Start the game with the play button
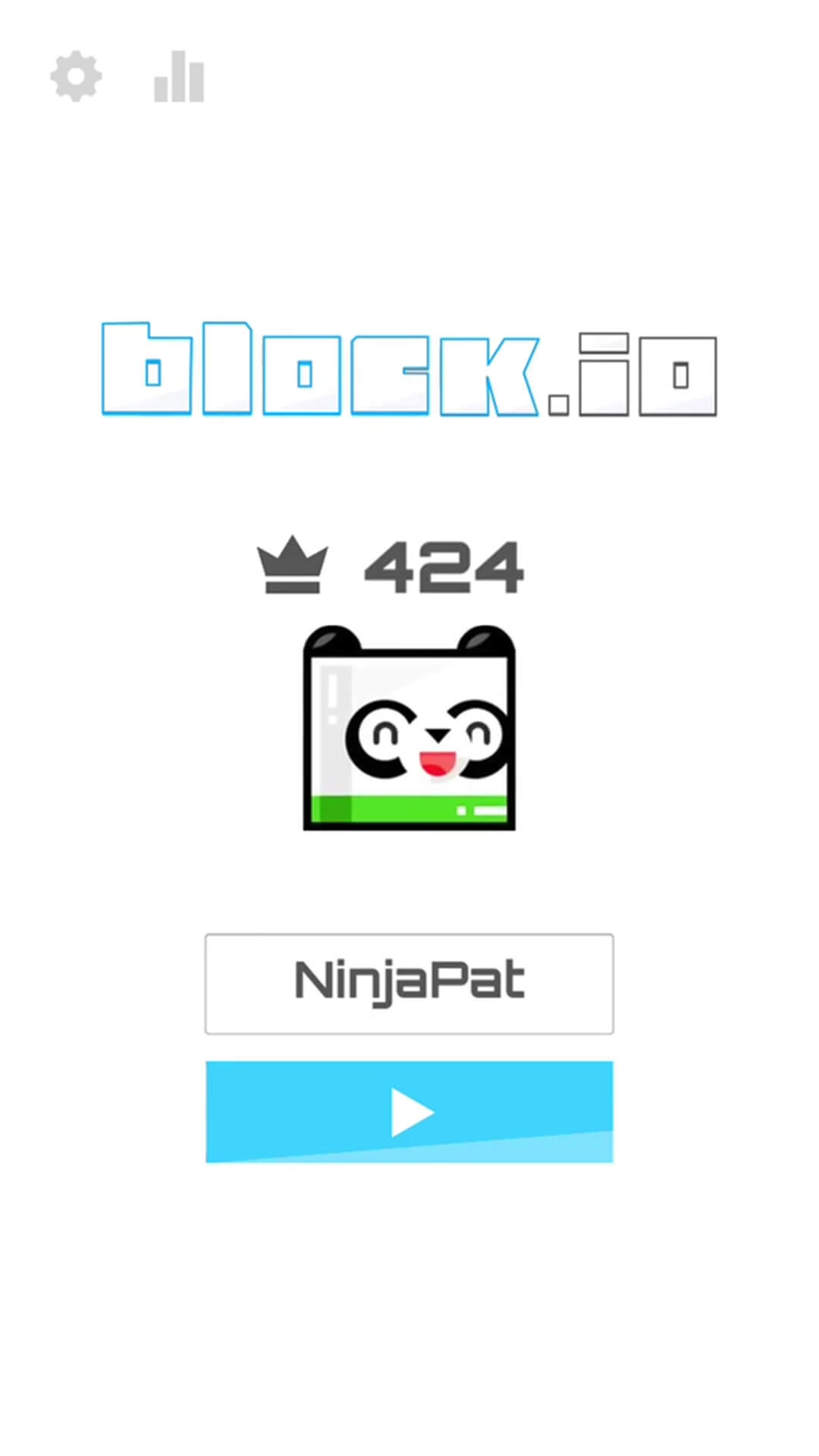This screenshot has height=1456, width=819. click(x=409, y=1112)
